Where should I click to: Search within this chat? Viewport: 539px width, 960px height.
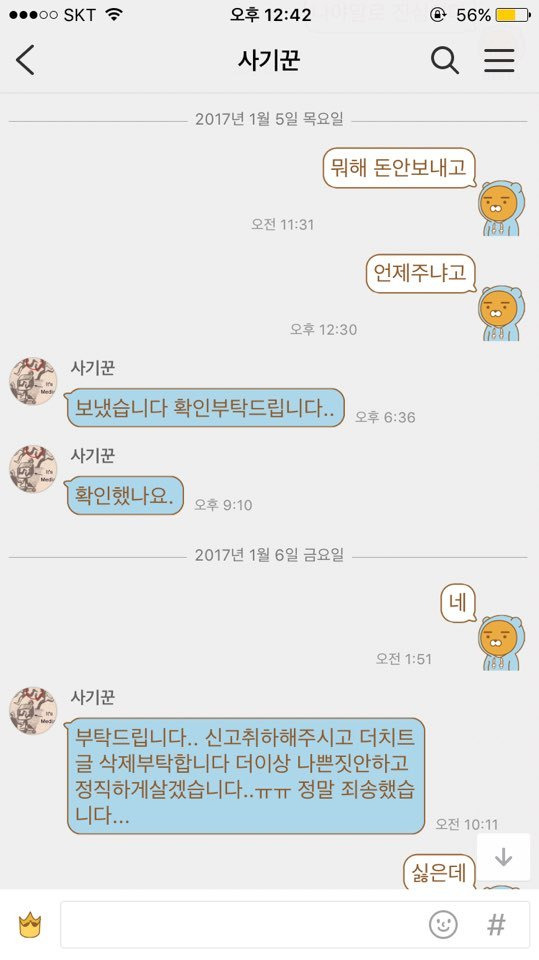[x=445, y=60]
